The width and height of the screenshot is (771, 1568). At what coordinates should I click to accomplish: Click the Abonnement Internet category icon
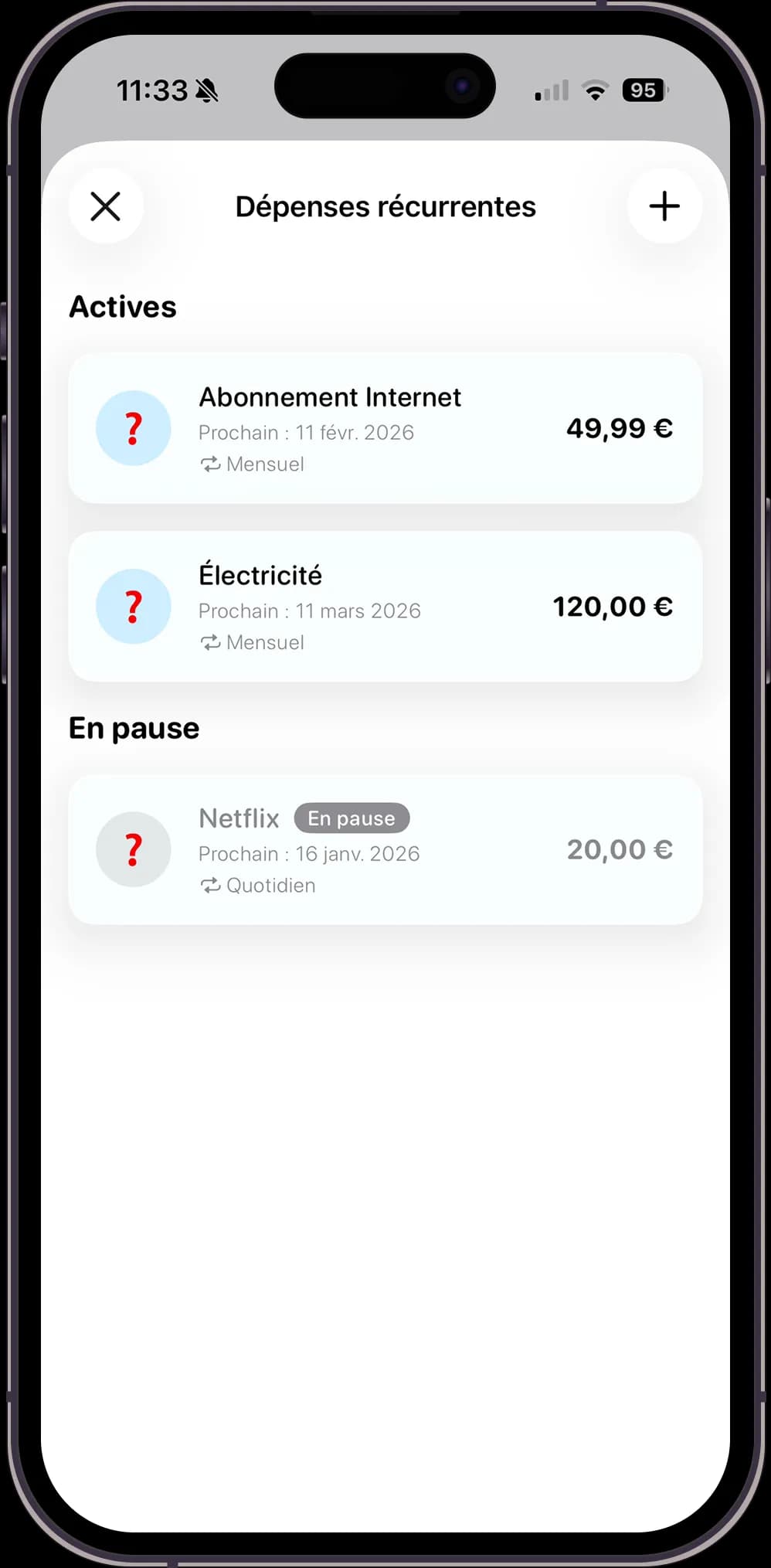point(133,428)
